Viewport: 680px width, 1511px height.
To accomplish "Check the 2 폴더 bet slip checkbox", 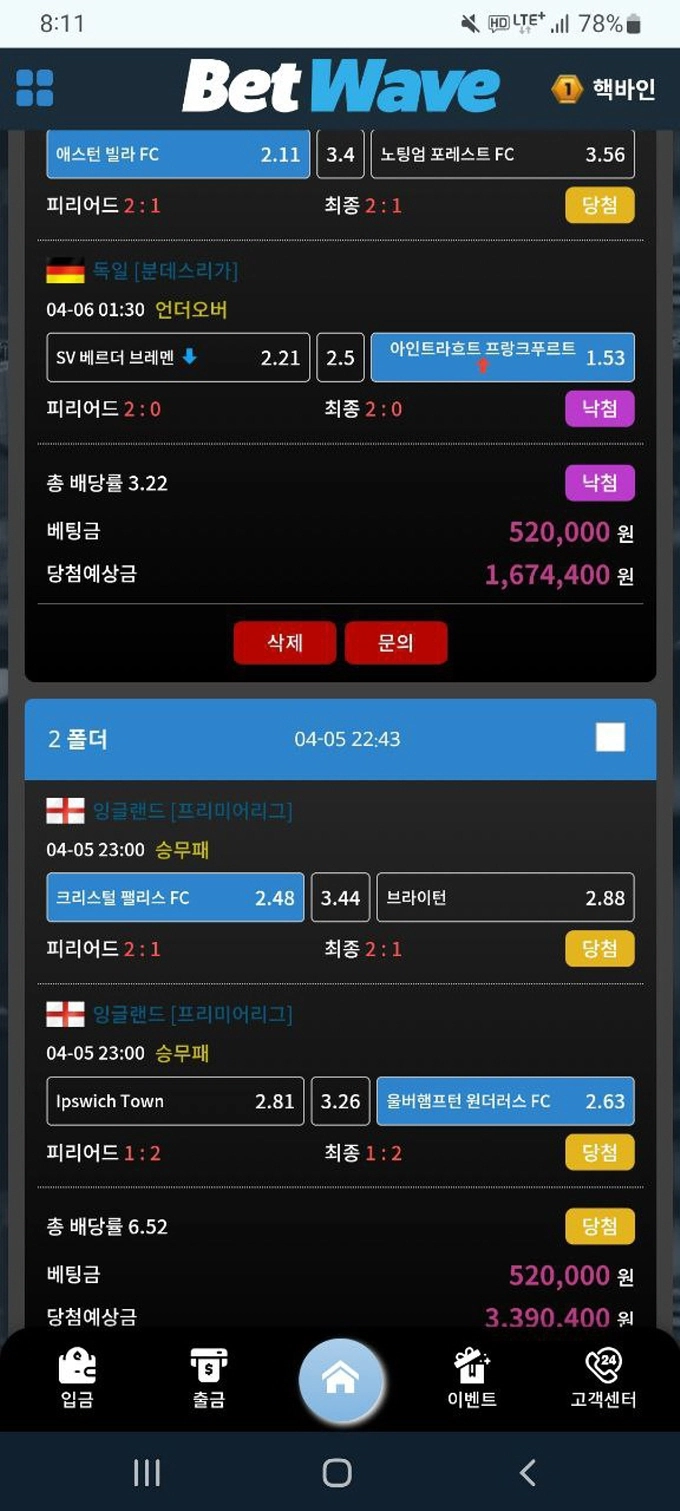I will click(x=610, y=738).
